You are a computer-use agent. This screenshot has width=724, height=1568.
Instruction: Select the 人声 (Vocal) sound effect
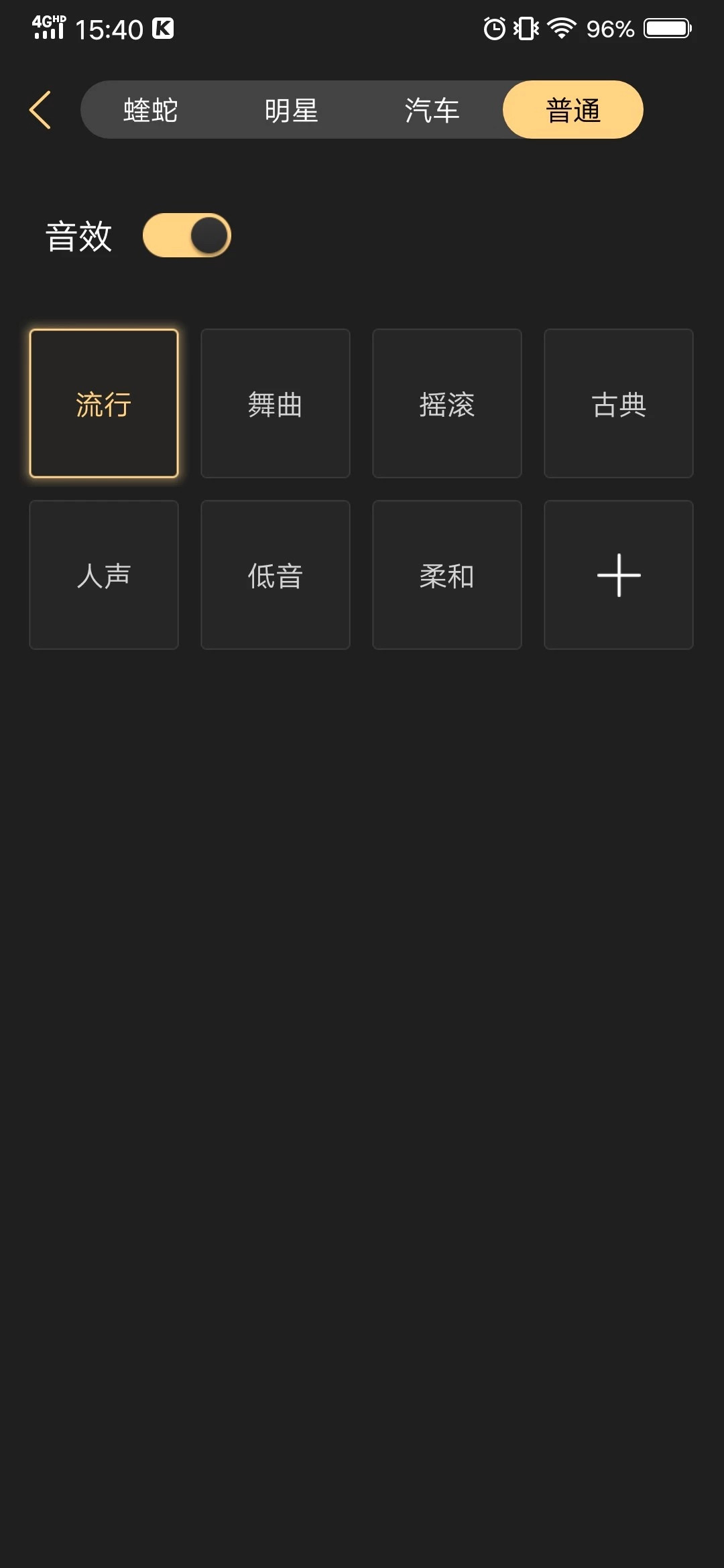tap(103, 575)
